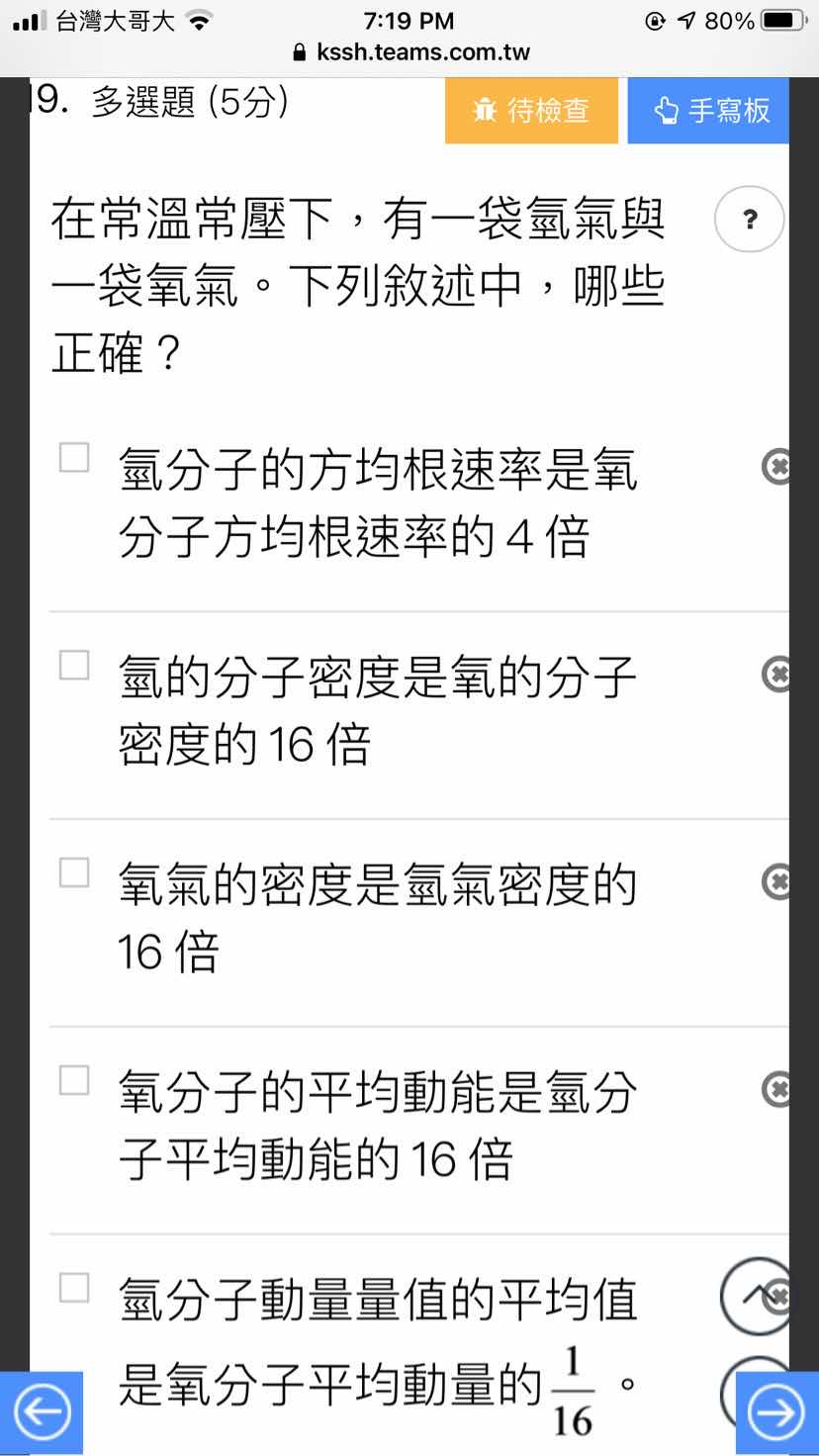Viewport: 819px width, 1456px height.
Task: Tap the 待檢查 button
Action: [x=531, y=110]
